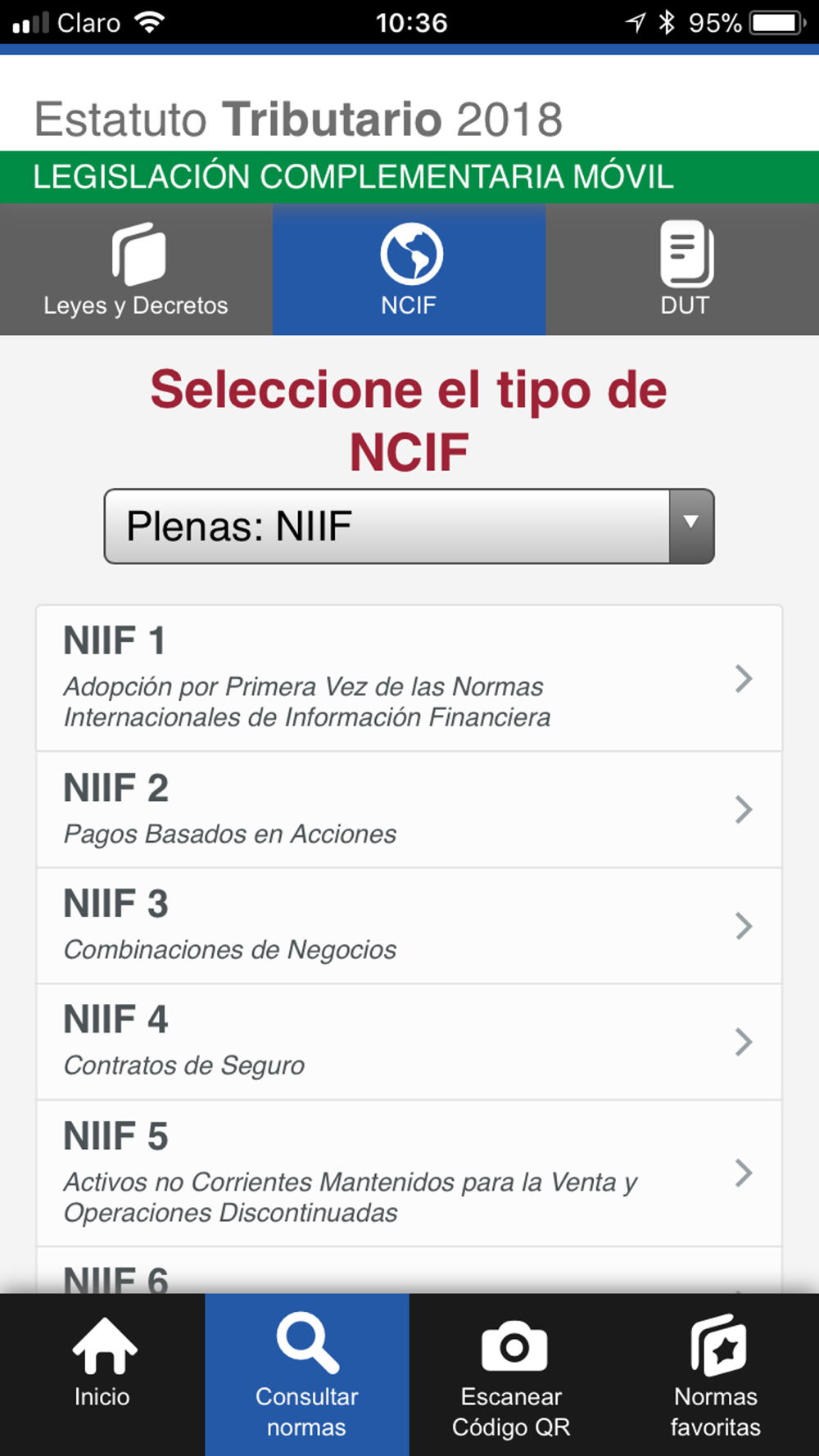The width and height of the screenshot is (819, 1456).
Task: Open NIIF 5 Activos no Corrientes
Action: pyautogui.click(x=409, y=1173)
